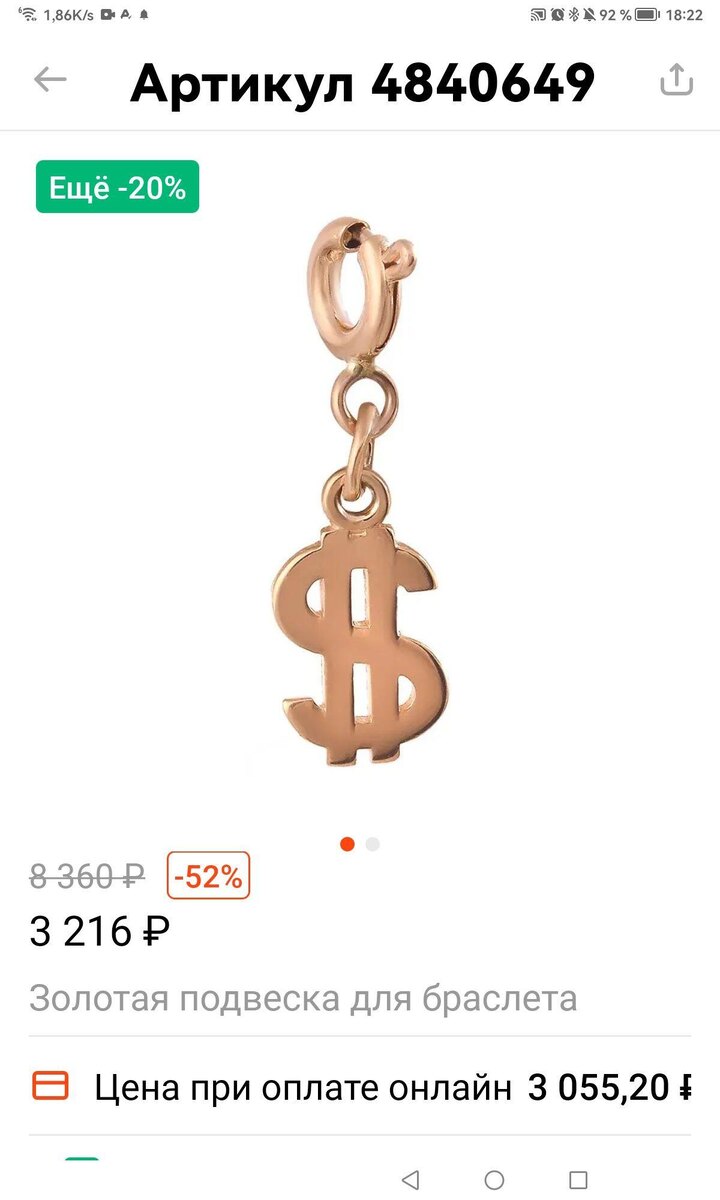The width and height of the screenshot is (720, 1200).
Task: Share this product page
Action: [x=676, y=80]
